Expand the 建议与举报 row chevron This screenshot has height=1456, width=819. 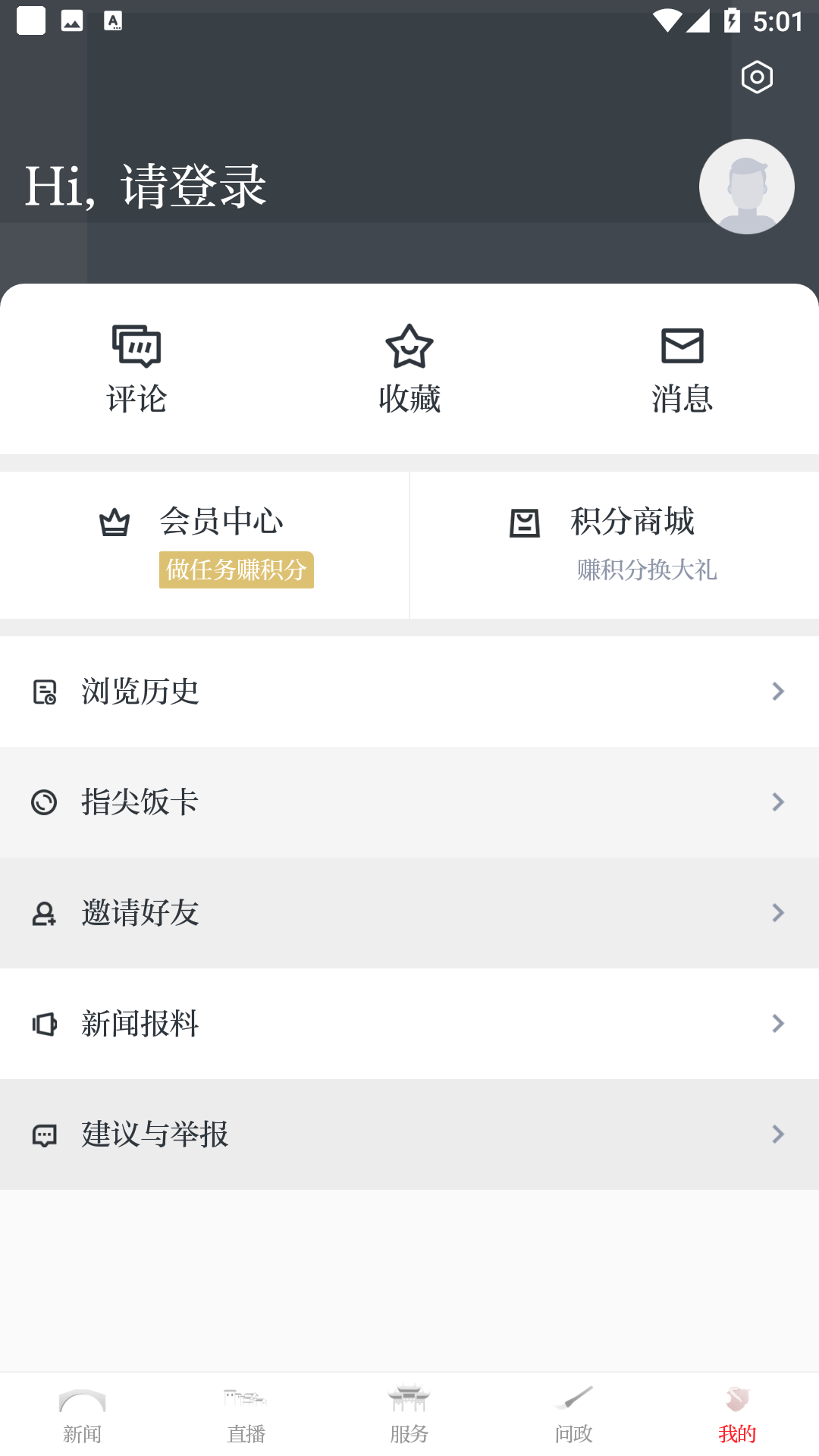click(x=777, y=1134)
